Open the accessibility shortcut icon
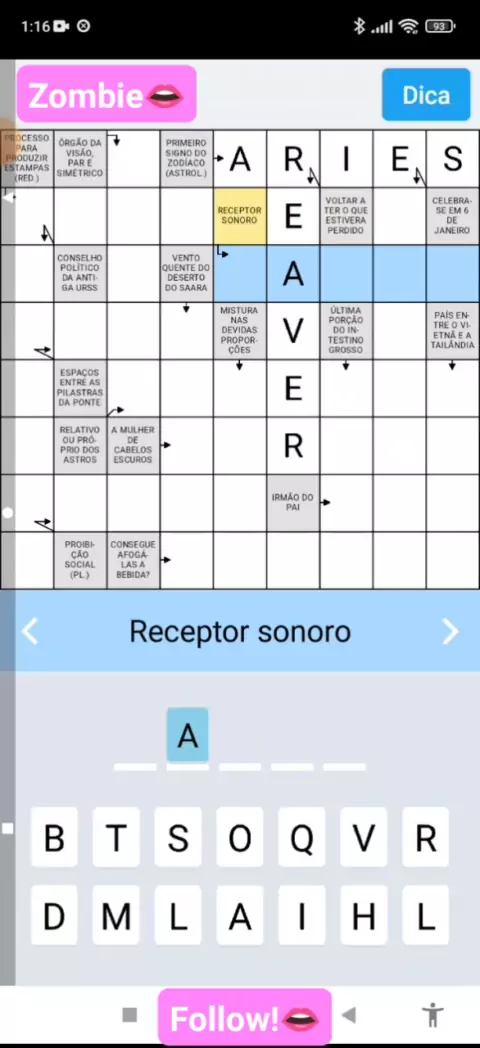This screenshot has width=480, height=1048. tap(433, 1015)
